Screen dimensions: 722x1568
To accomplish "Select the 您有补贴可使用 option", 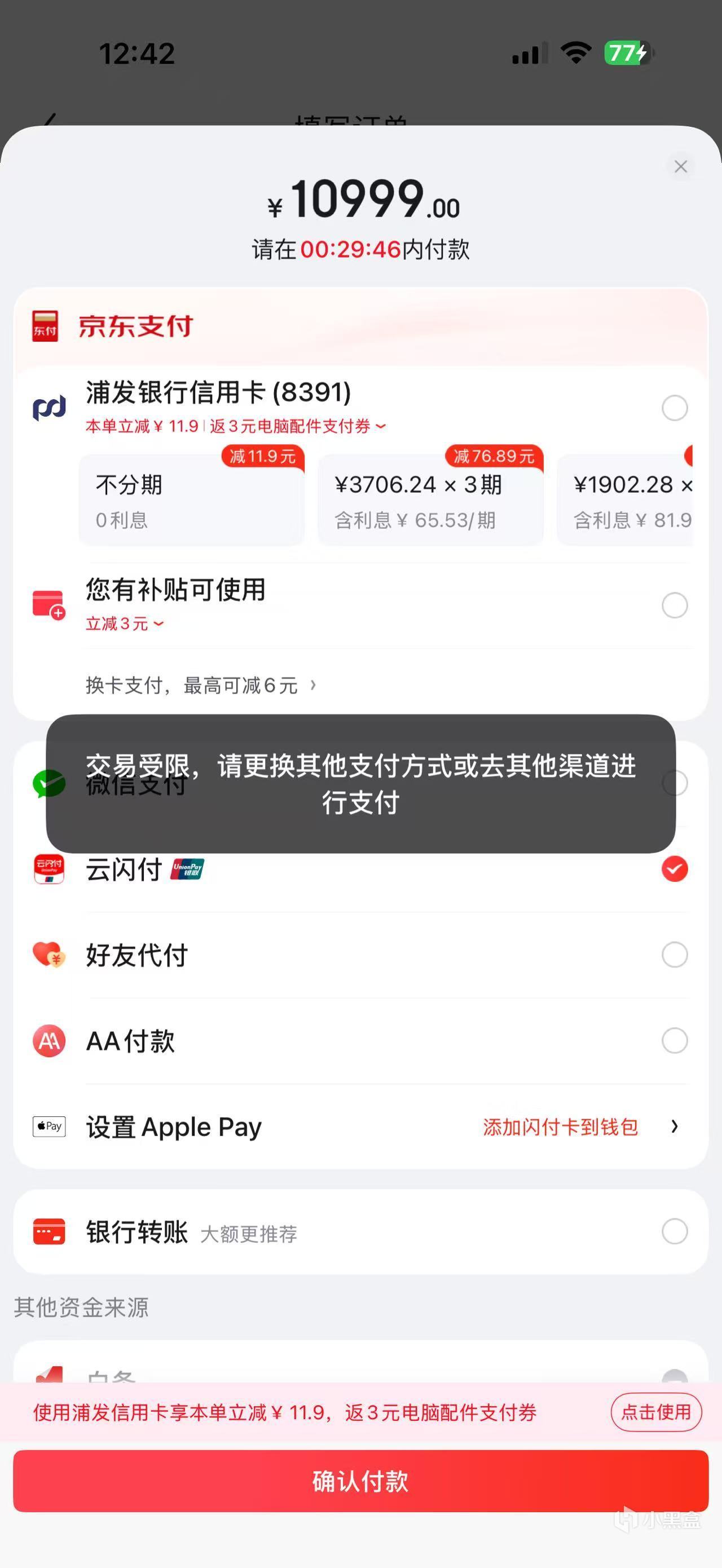I will click(675, 605).
